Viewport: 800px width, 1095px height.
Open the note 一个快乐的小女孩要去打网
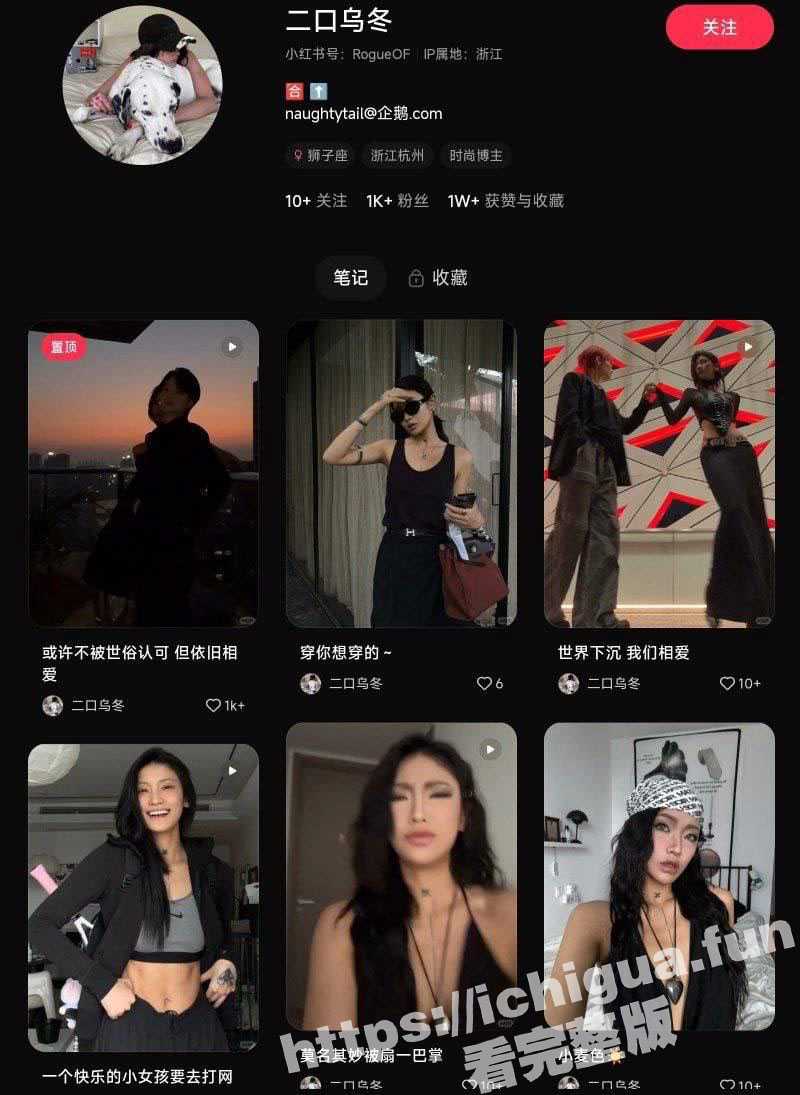click(143, 897)
